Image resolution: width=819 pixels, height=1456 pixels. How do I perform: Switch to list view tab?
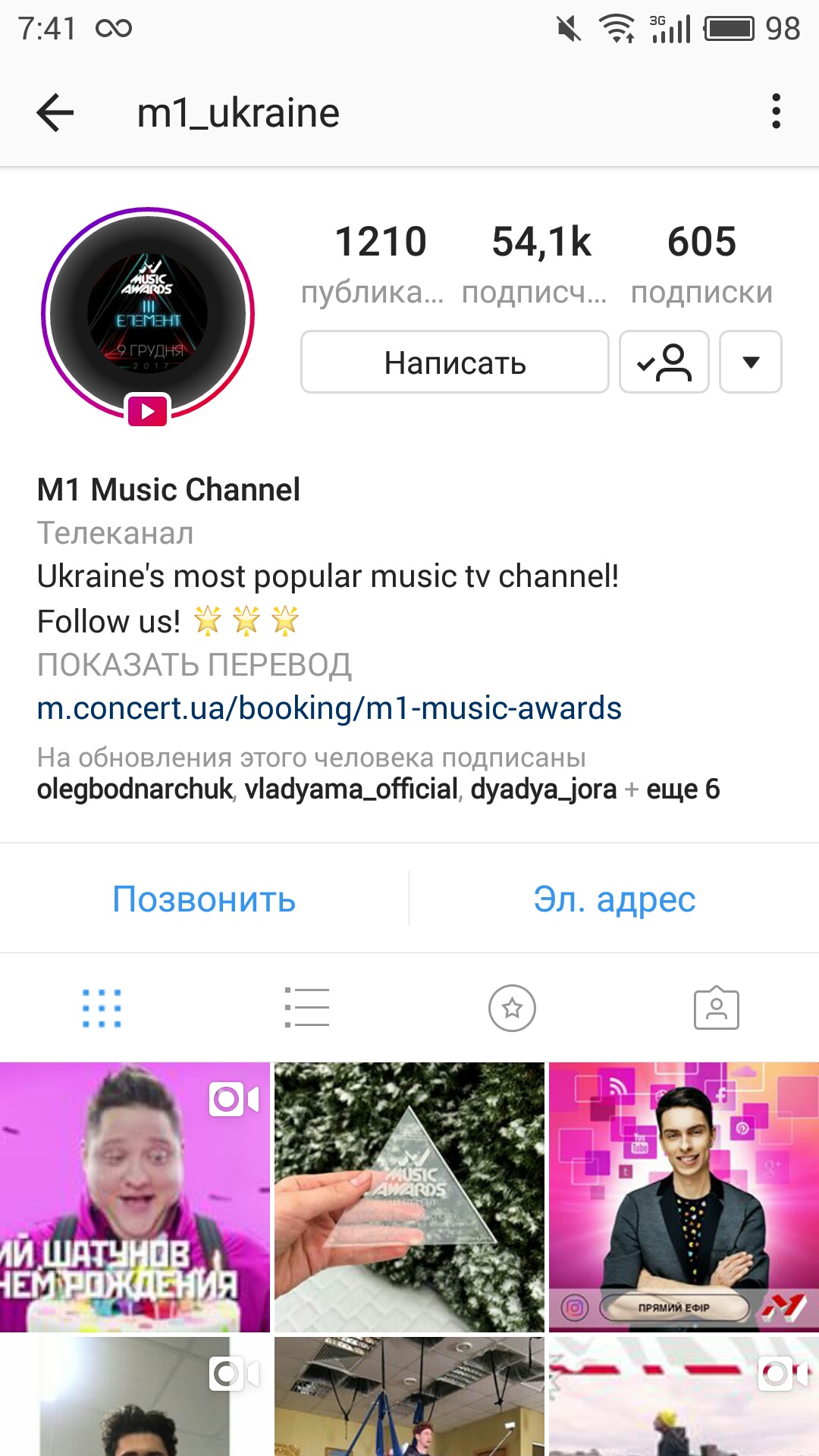coord(307,1009)
